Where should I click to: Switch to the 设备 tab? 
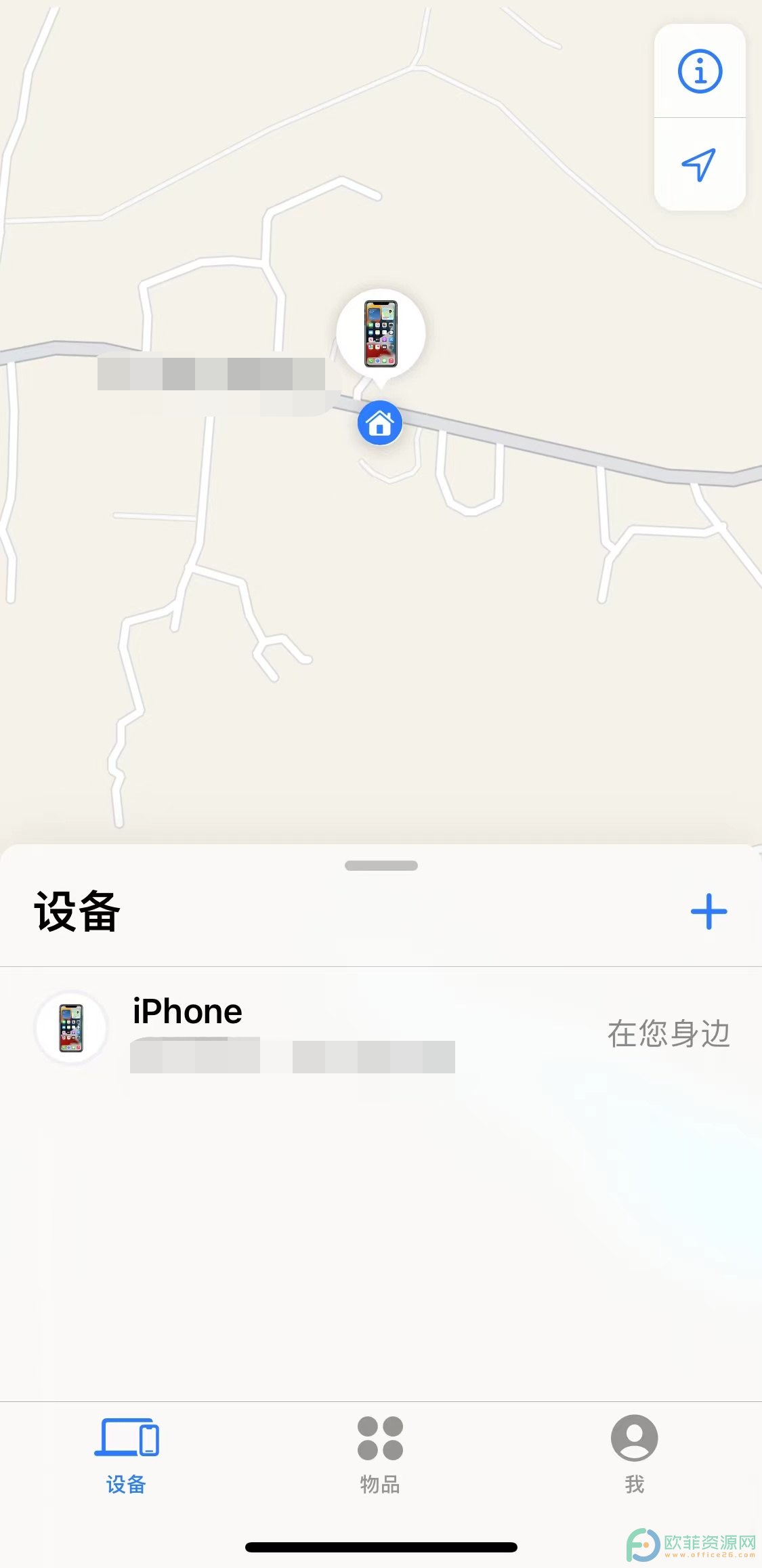pyautogui.click(x=127, y=1453)
